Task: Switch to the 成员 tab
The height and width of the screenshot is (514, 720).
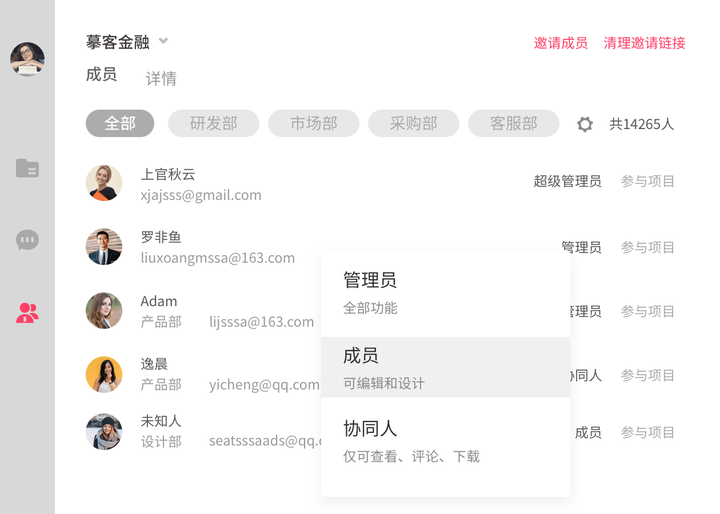Action: [101, 75]
